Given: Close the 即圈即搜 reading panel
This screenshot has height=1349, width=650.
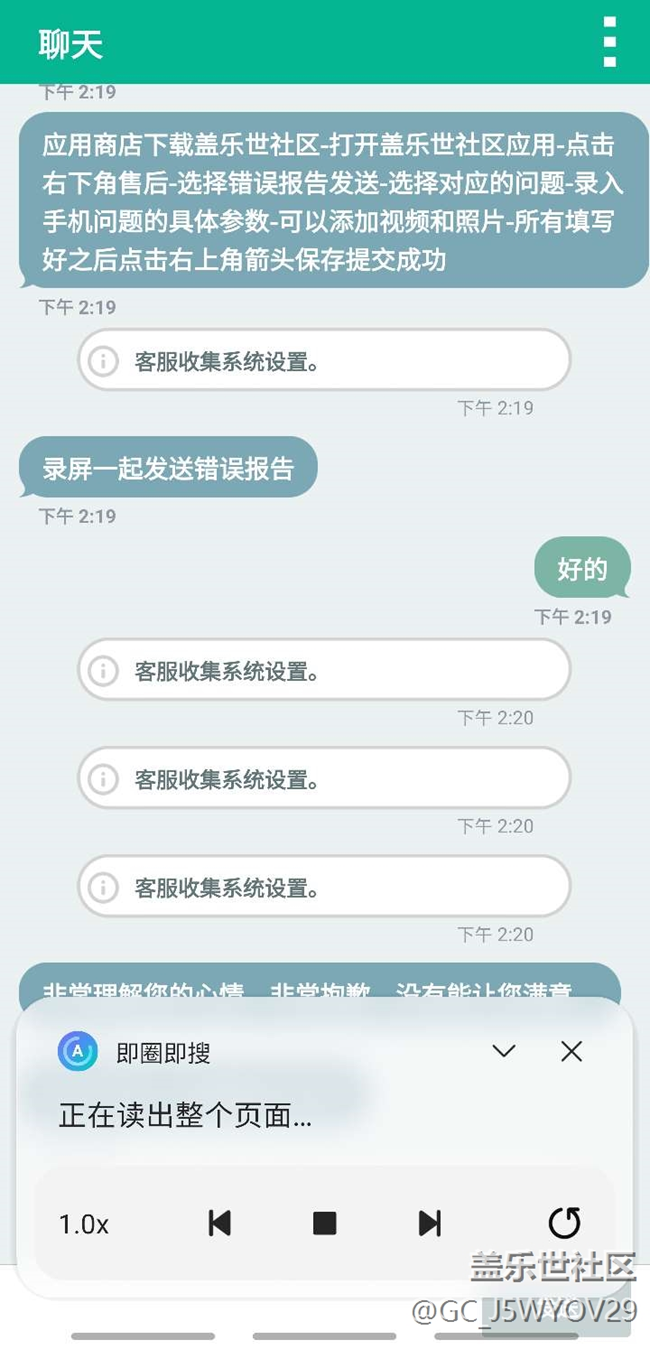Looking at the screenshot, I should pos(572,1051).
